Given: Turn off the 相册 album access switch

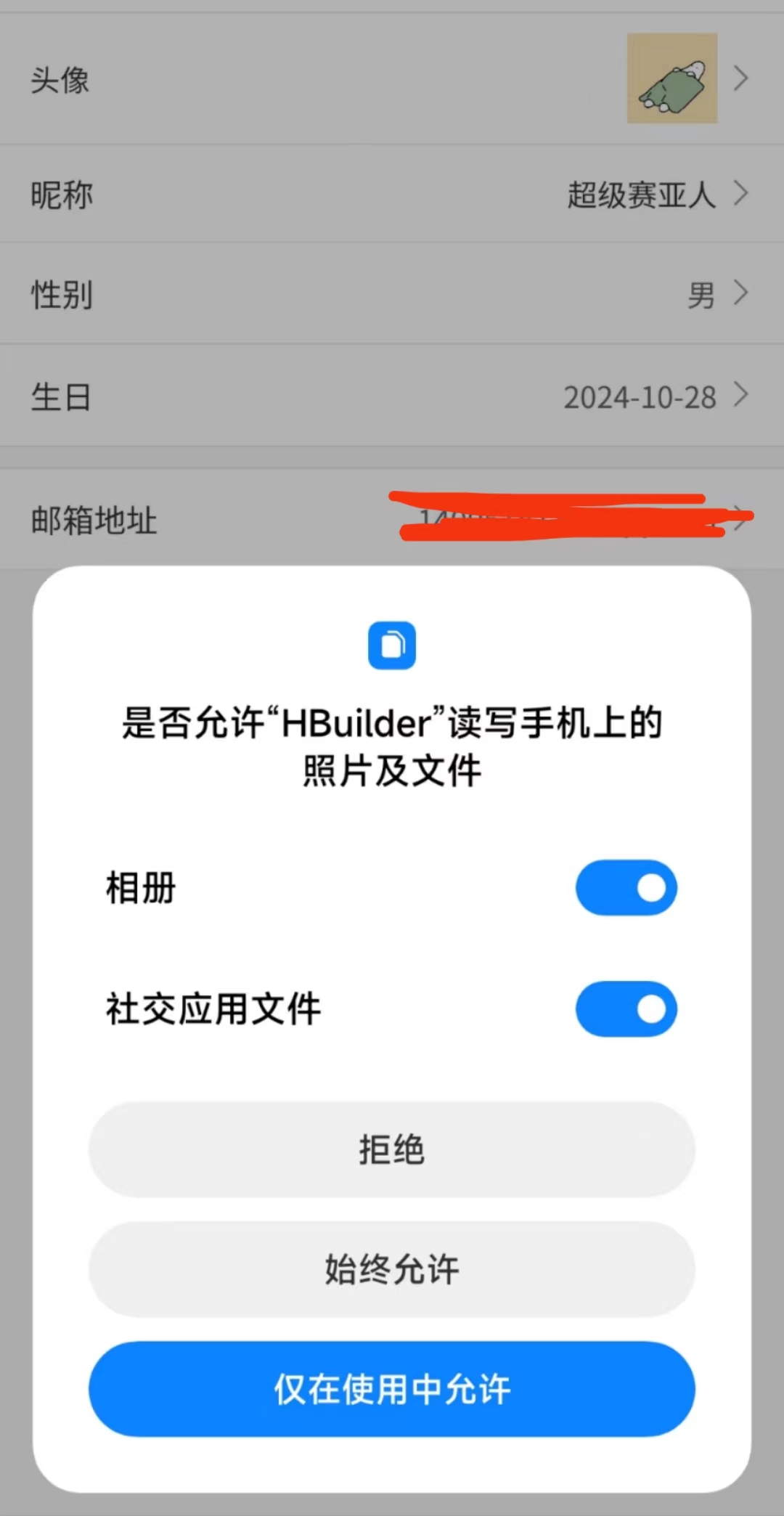Looking at the screenshot, I should pyautogui.click(x=626, y=888).
